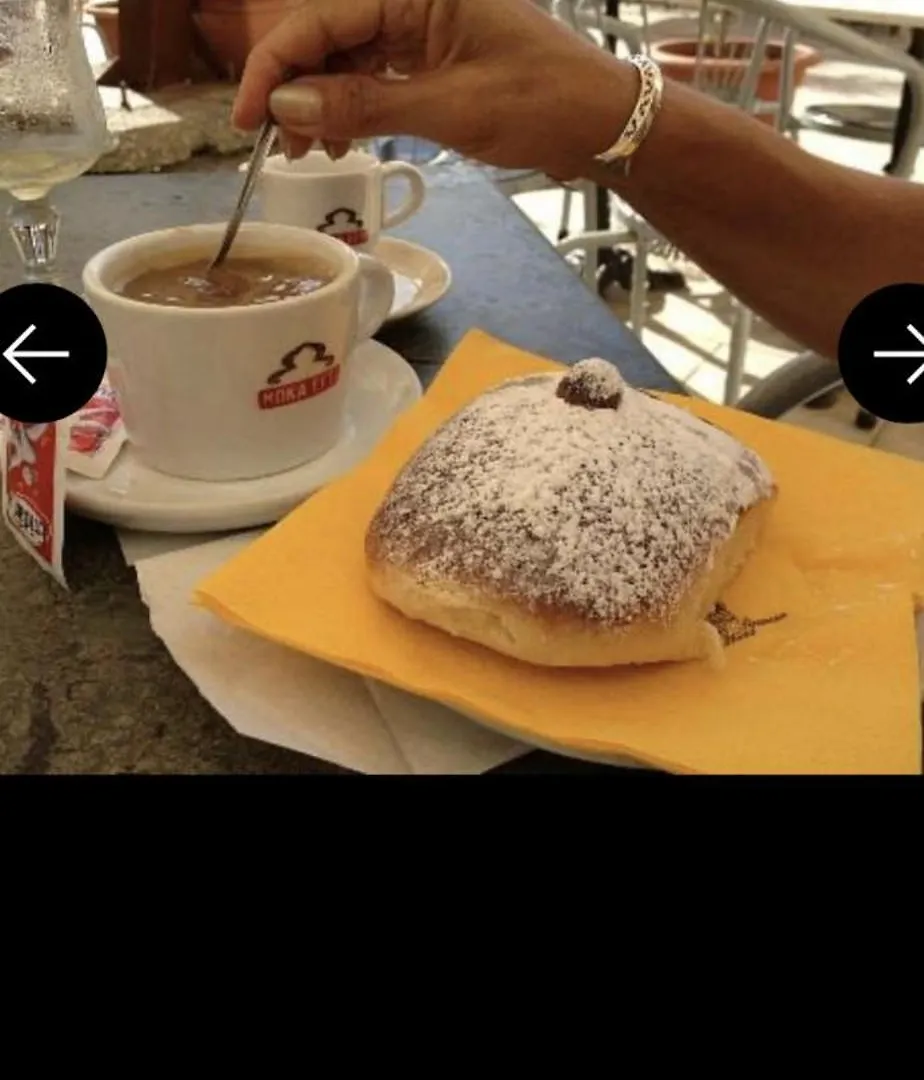Go to the previous photo

(x=40, y=353)
